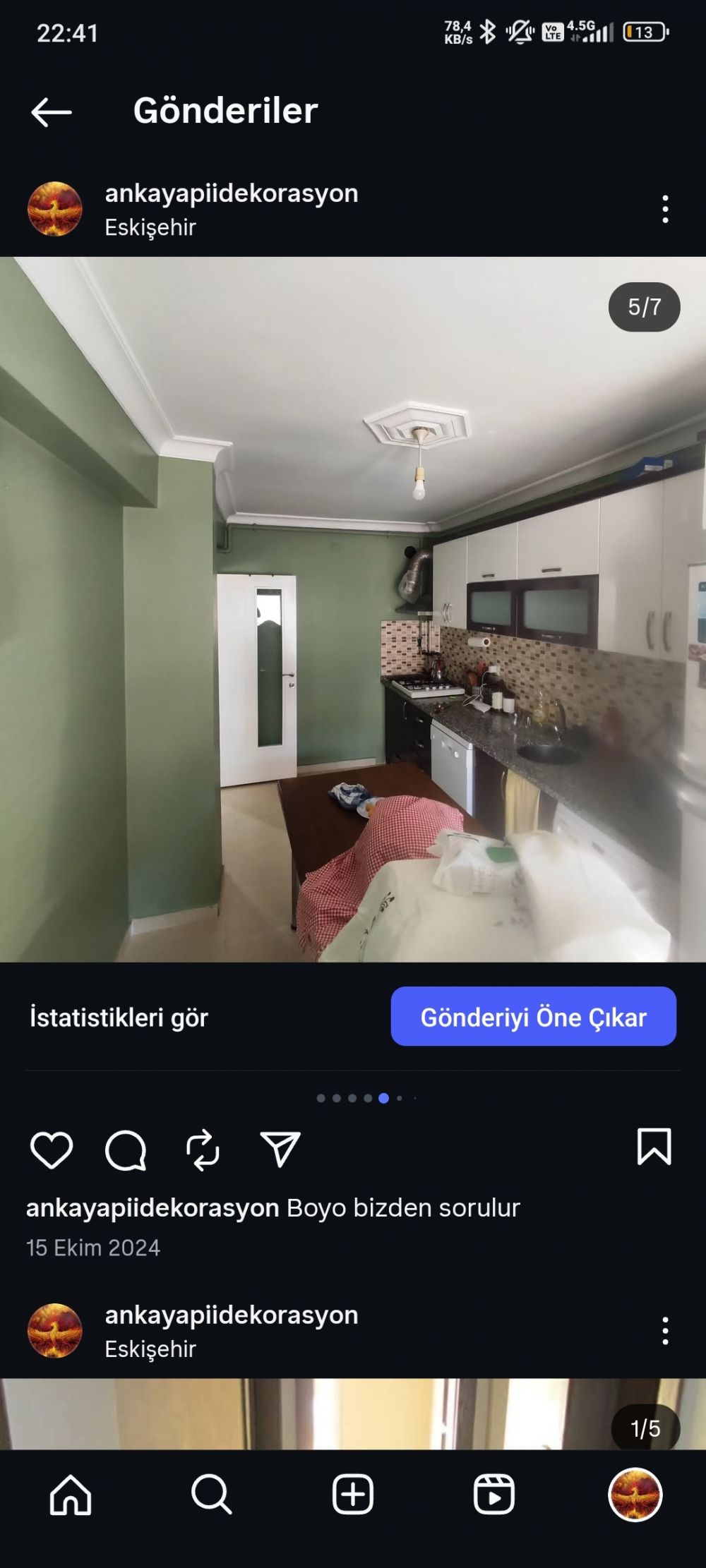Open İstatistikleri gör
The width and height of the screenshot is (706, 1568).
[119, 1018]
